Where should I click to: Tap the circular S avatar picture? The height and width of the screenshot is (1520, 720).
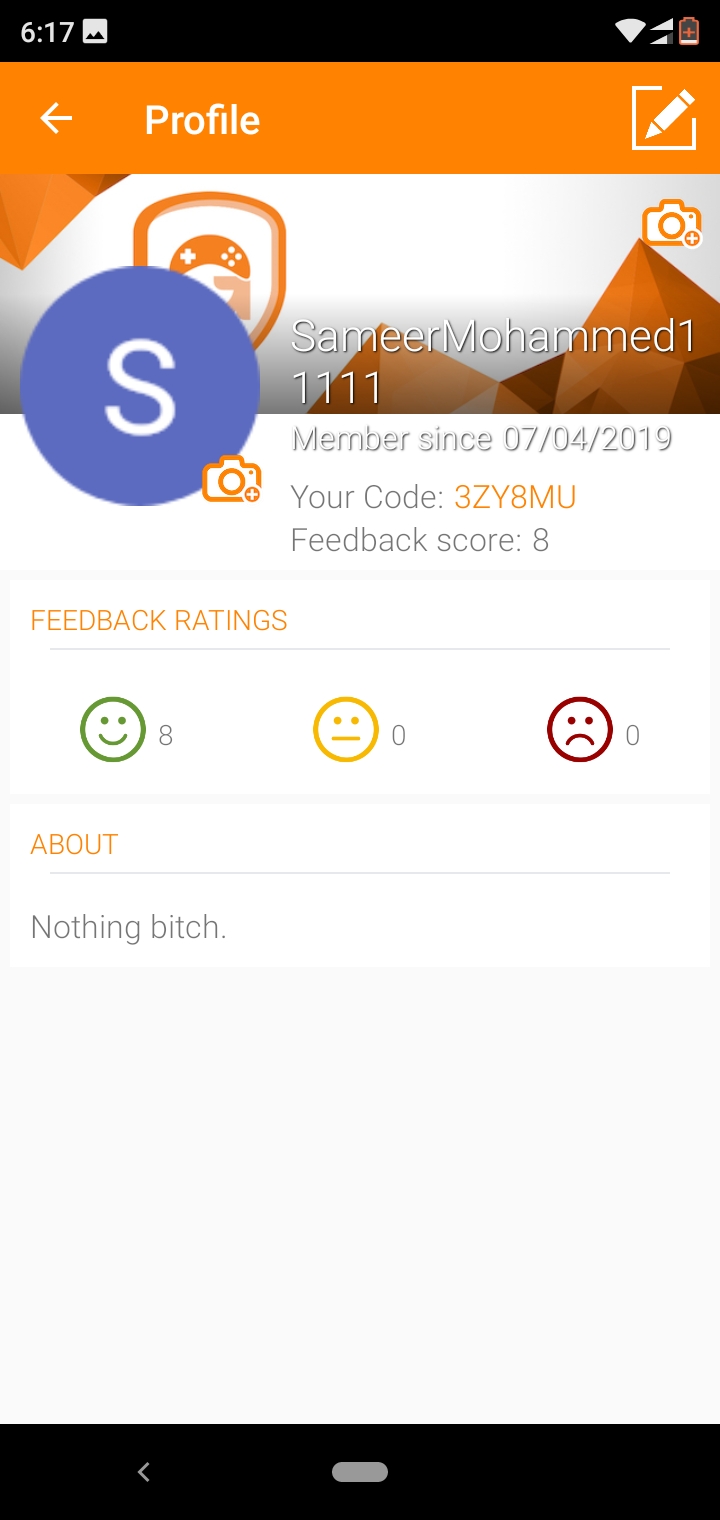point(140,385)
